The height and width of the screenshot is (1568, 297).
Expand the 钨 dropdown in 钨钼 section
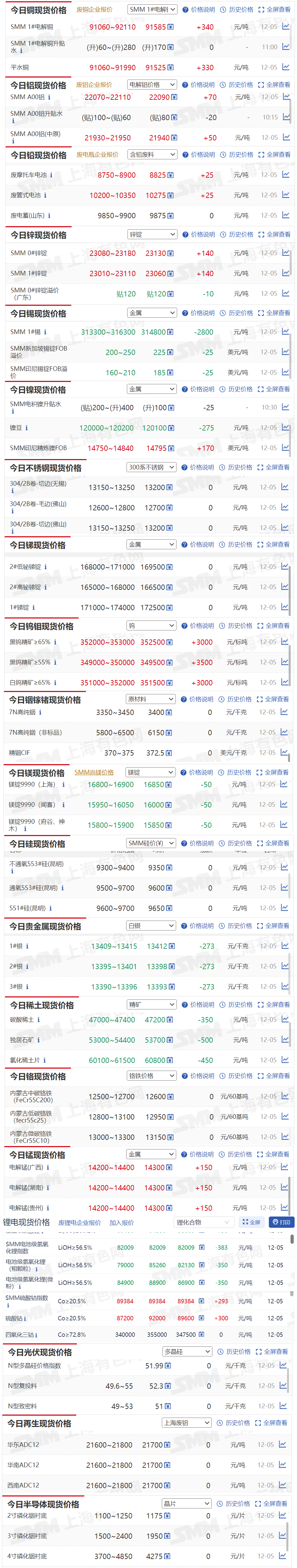151,626
